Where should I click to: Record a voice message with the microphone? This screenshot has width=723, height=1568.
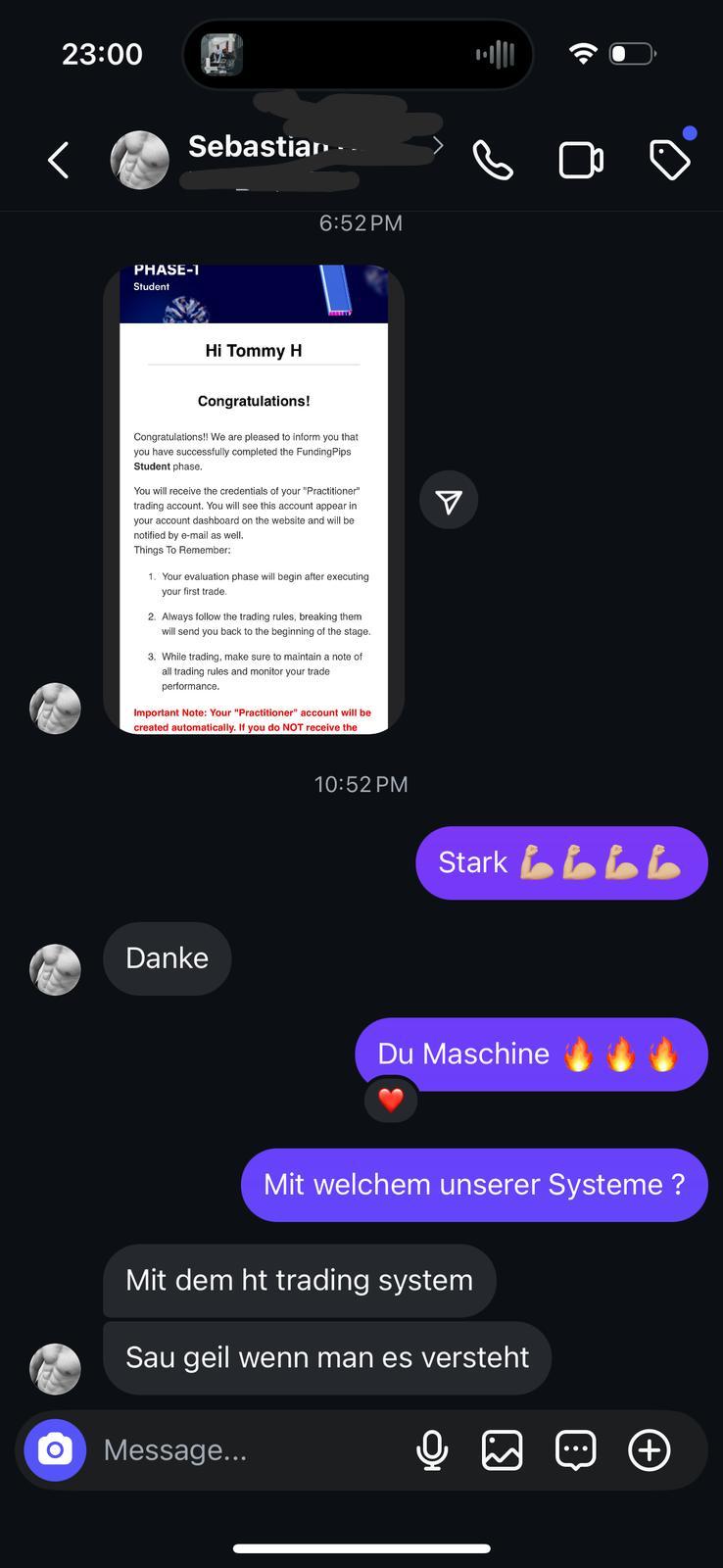tap(432, 1449)
